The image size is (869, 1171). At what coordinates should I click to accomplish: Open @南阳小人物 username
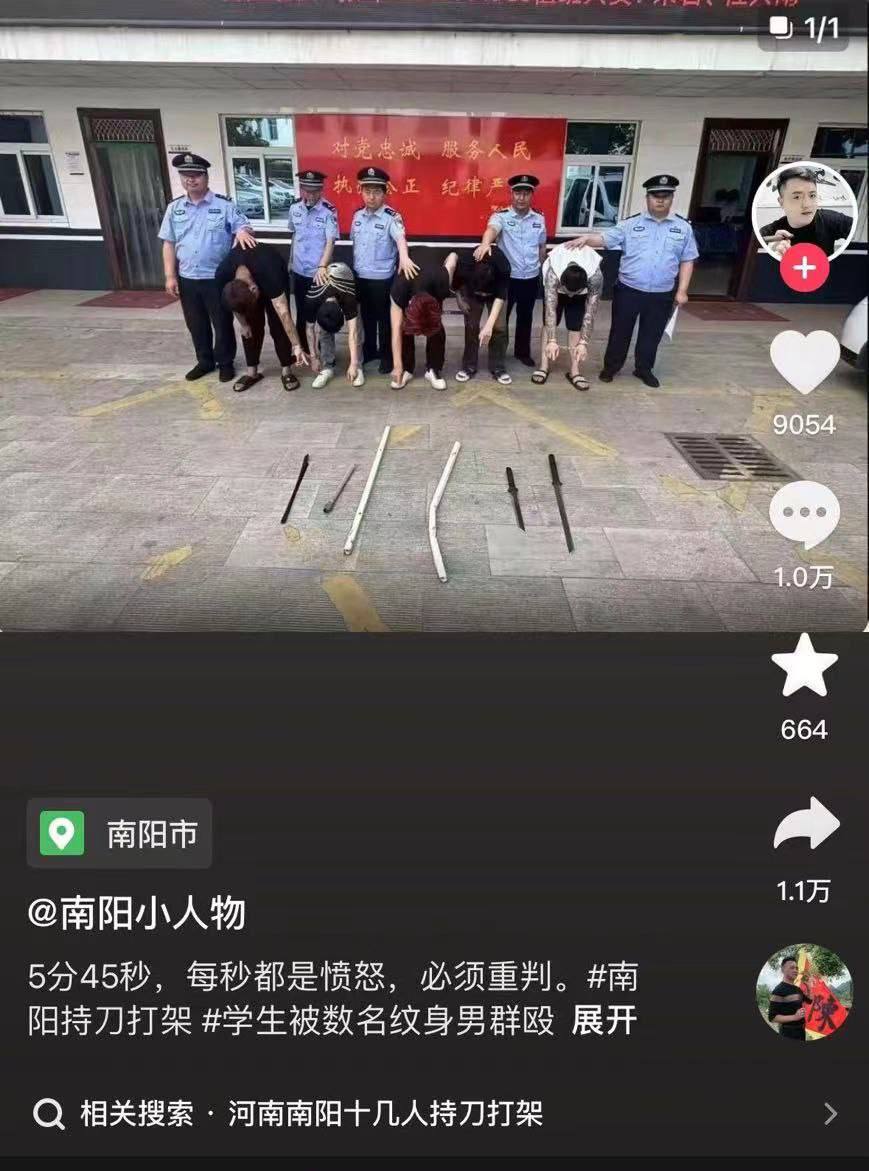click(136, 913)
